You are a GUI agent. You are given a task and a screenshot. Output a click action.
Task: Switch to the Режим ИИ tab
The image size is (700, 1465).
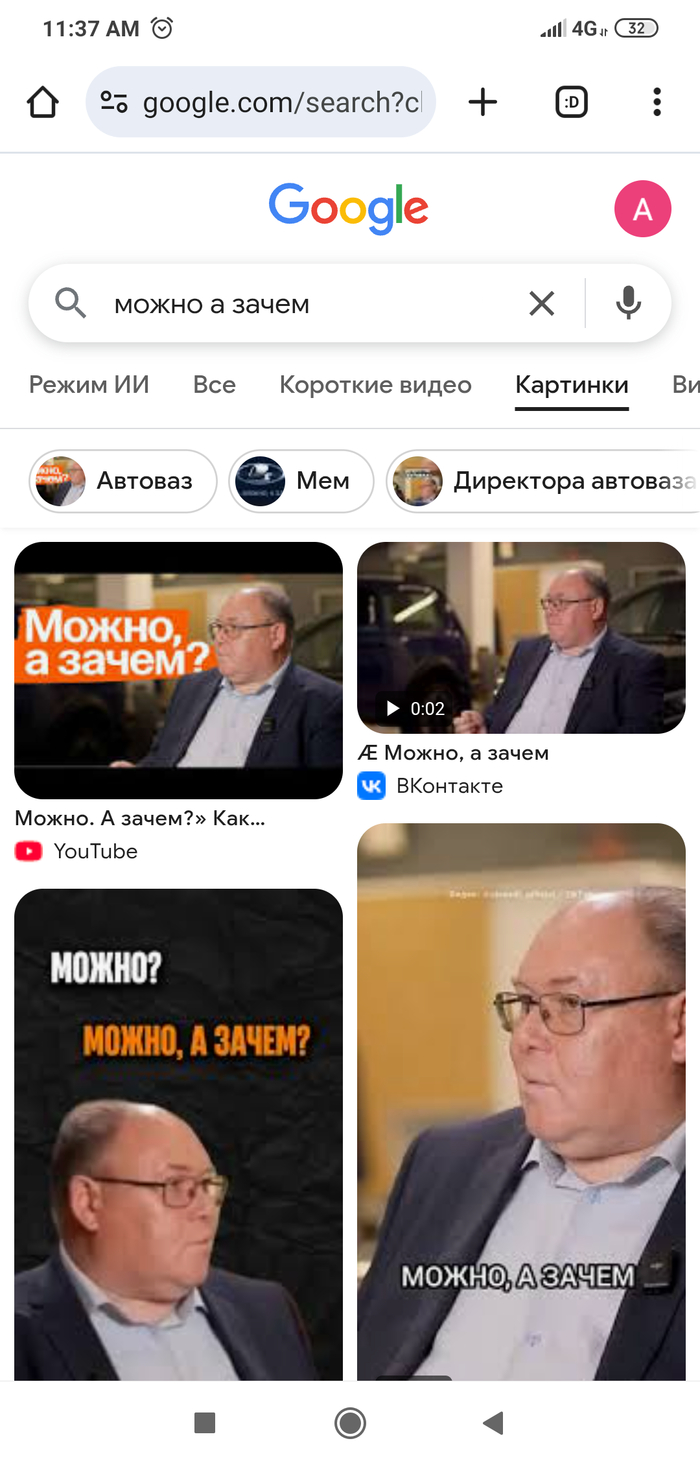[x=89, y=385]
